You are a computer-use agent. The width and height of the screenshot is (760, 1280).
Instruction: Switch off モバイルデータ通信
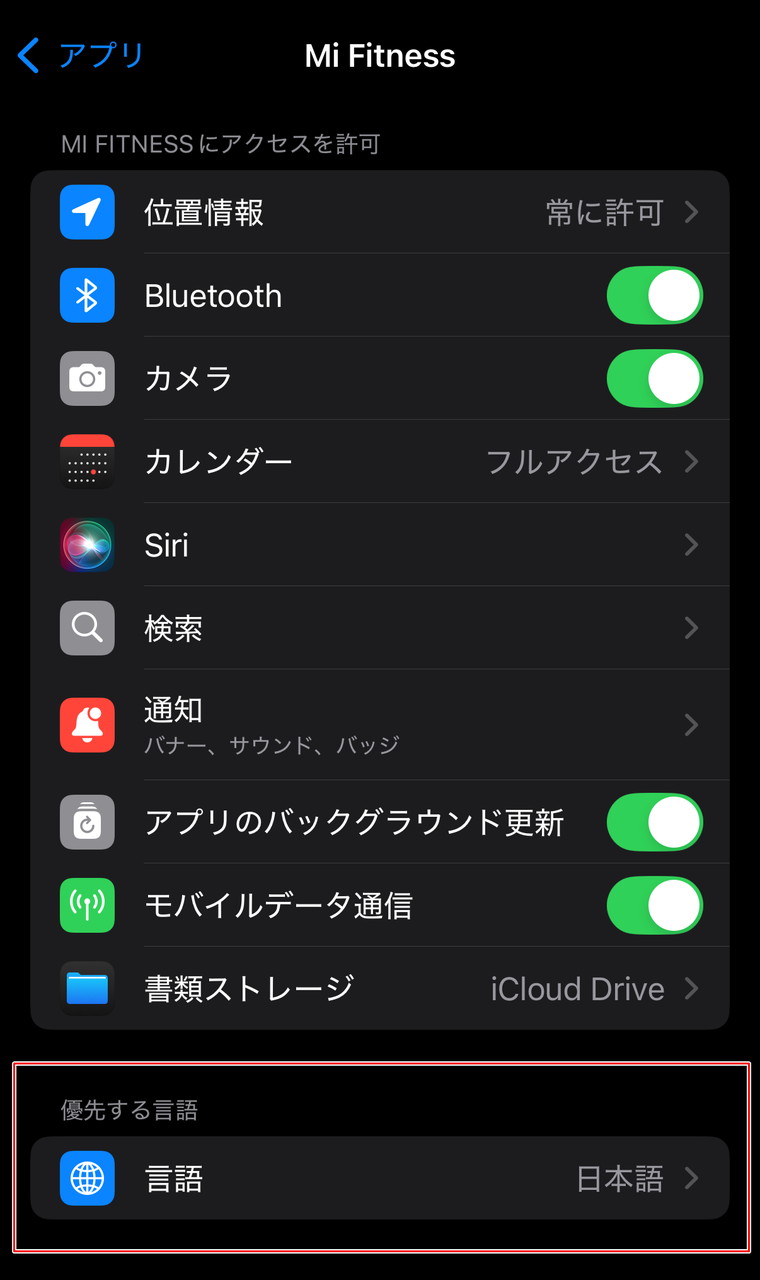(654, 905)
